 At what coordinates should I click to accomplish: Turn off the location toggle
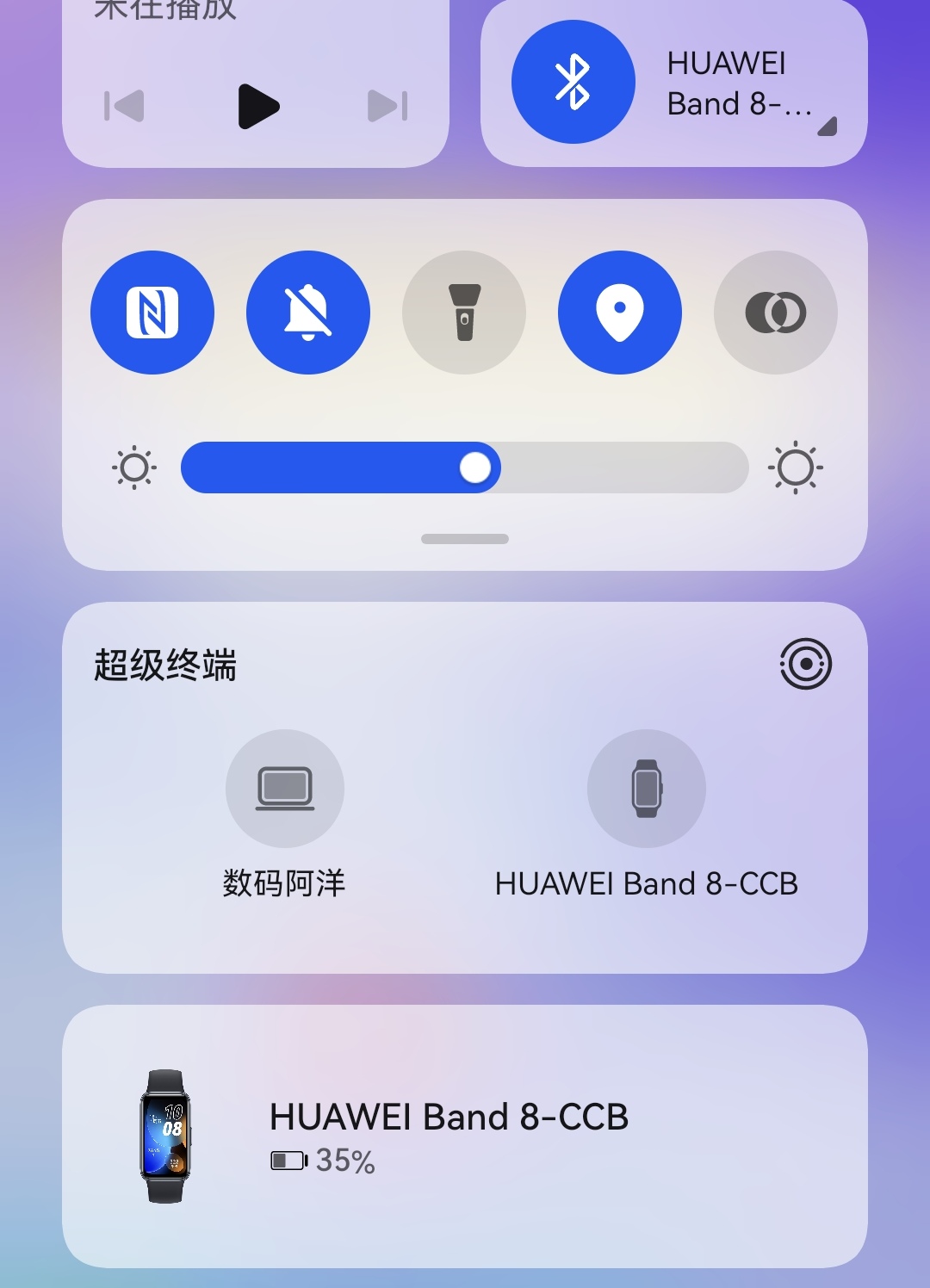coord(620,313)
